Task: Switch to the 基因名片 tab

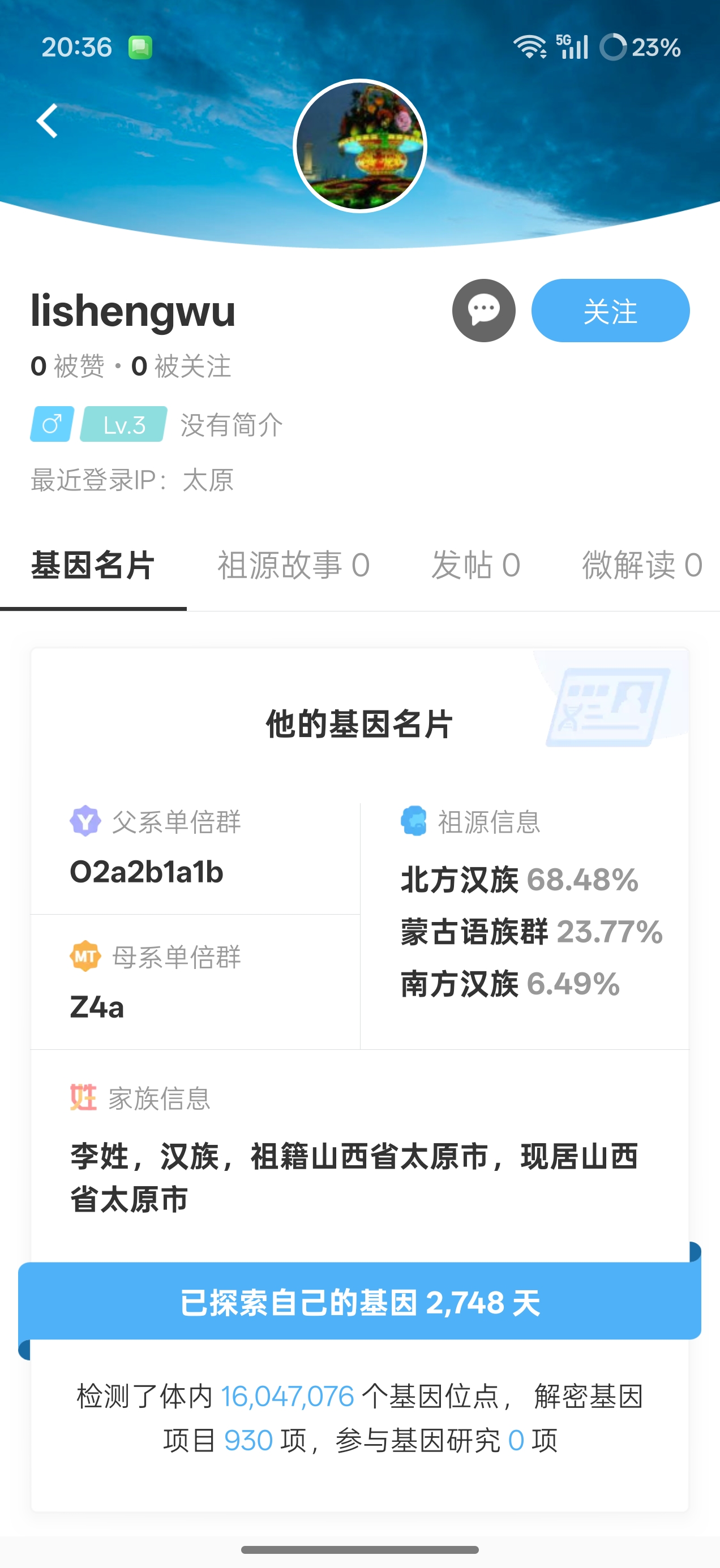Action: click(x=93, y=565)
